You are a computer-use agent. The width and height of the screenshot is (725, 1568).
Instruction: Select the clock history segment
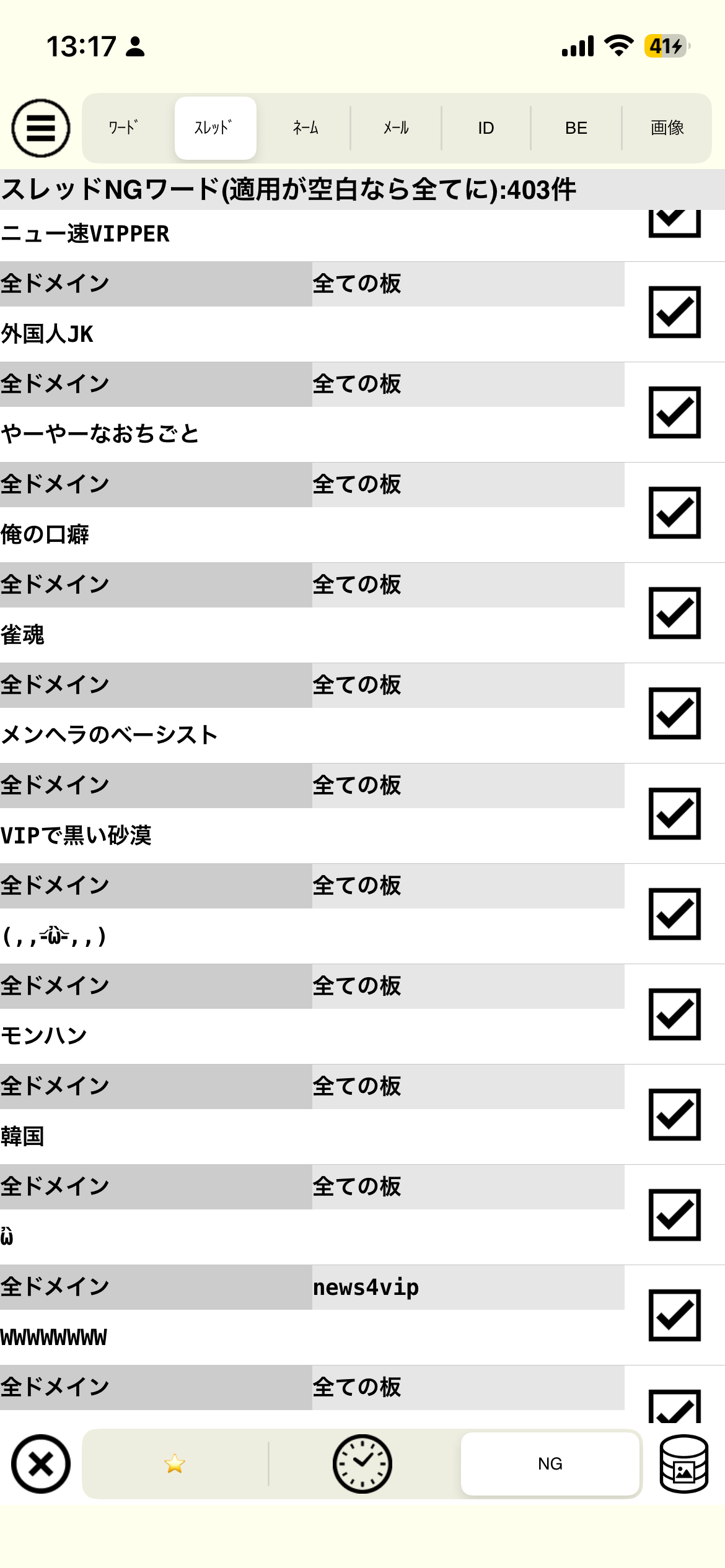click(362, 1464)
